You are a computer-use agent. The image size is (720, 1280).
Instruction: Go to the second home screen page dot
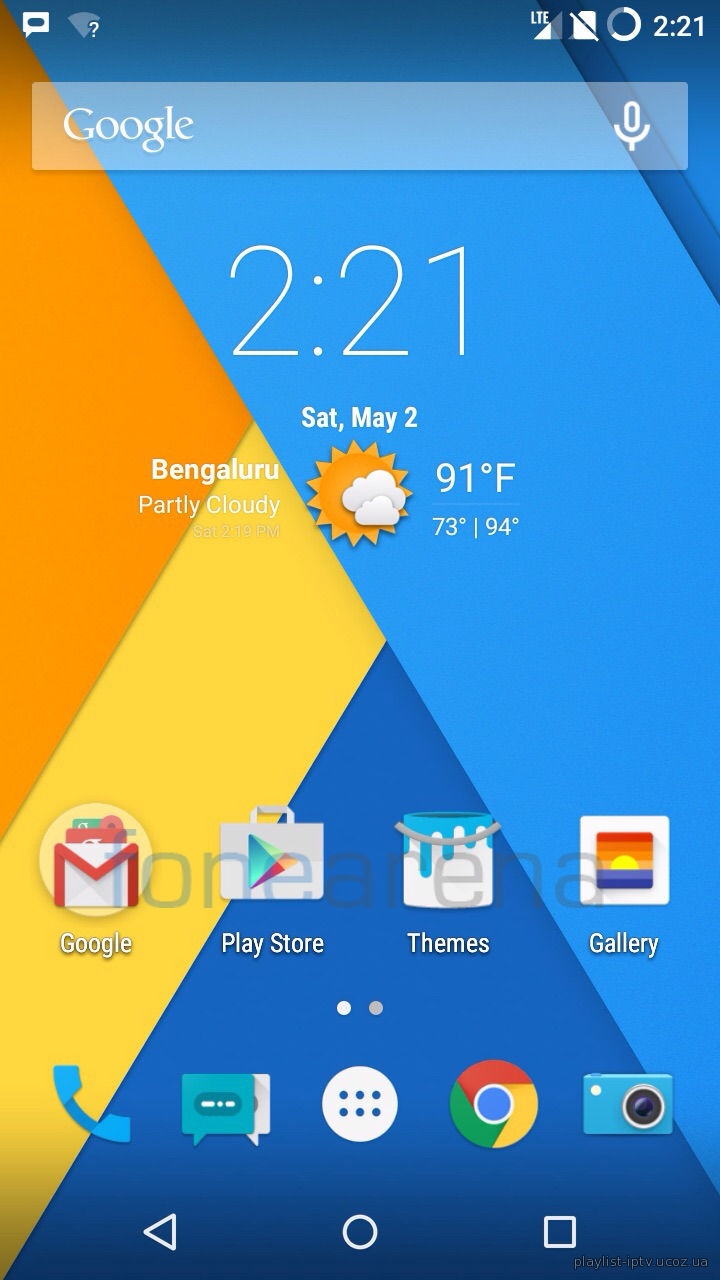pos(376,1008)
